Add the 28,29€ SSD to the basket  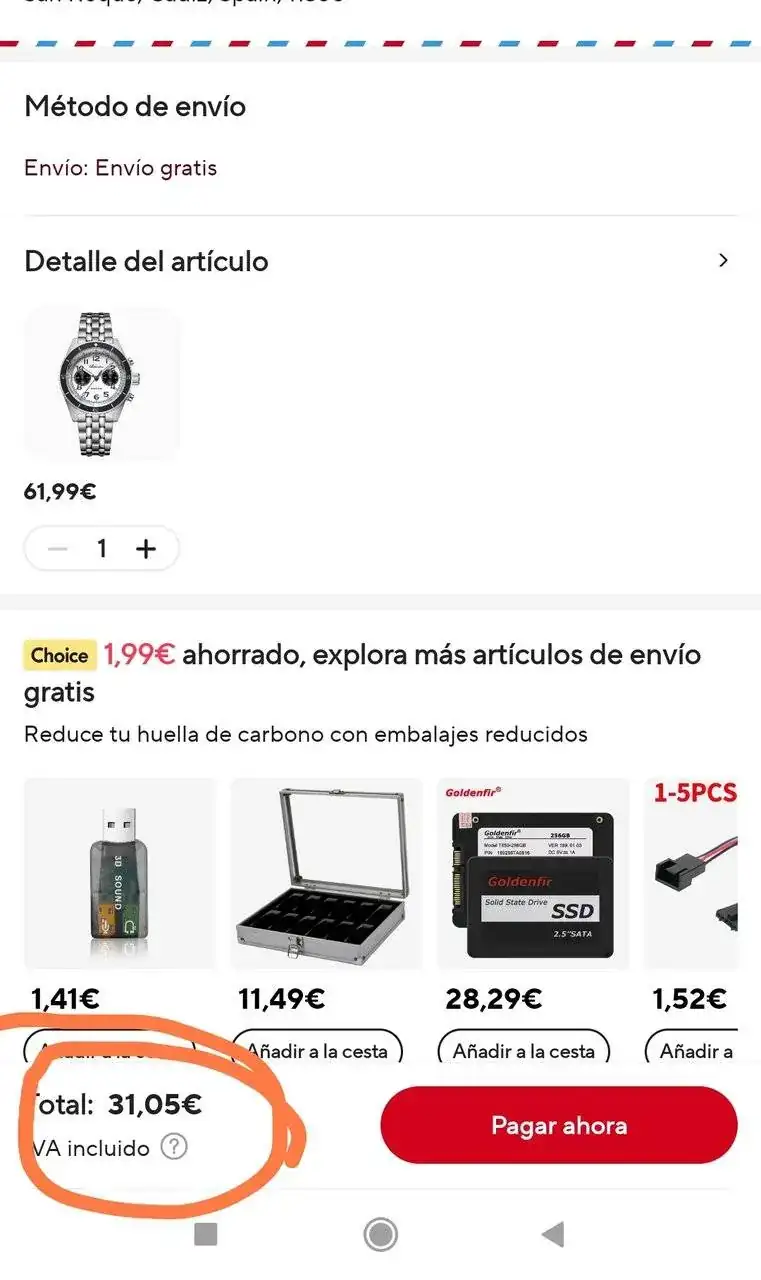tap(523, 1050)
